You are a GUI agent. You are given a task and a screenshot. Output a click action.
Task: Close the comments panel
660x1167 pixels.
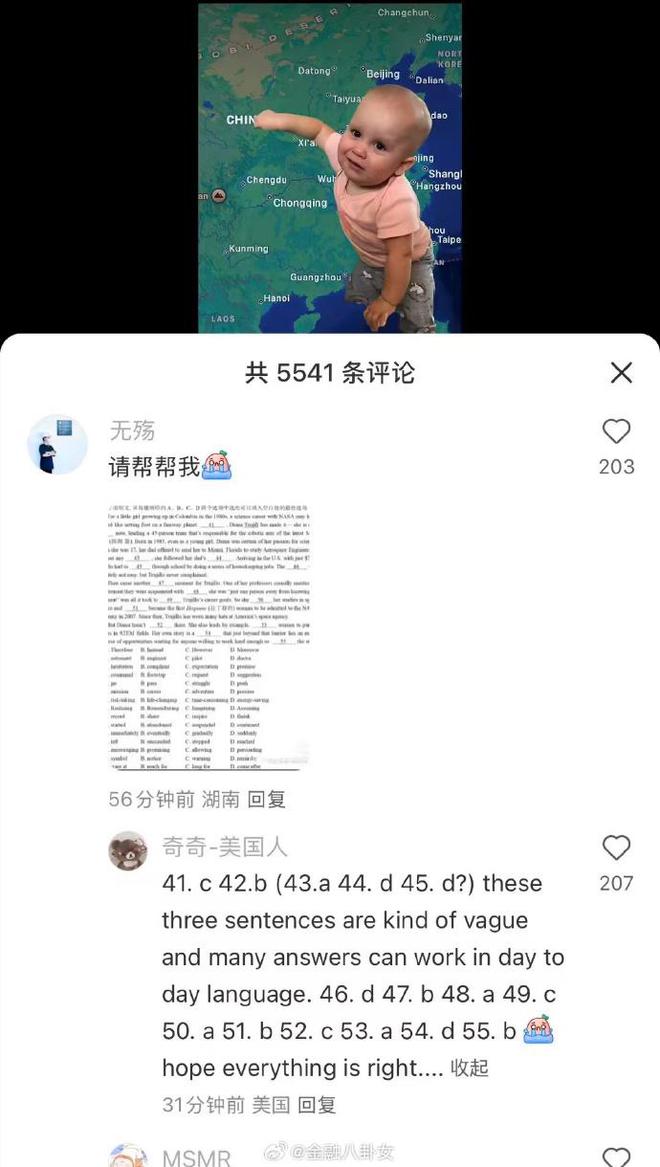coord(621,373)
